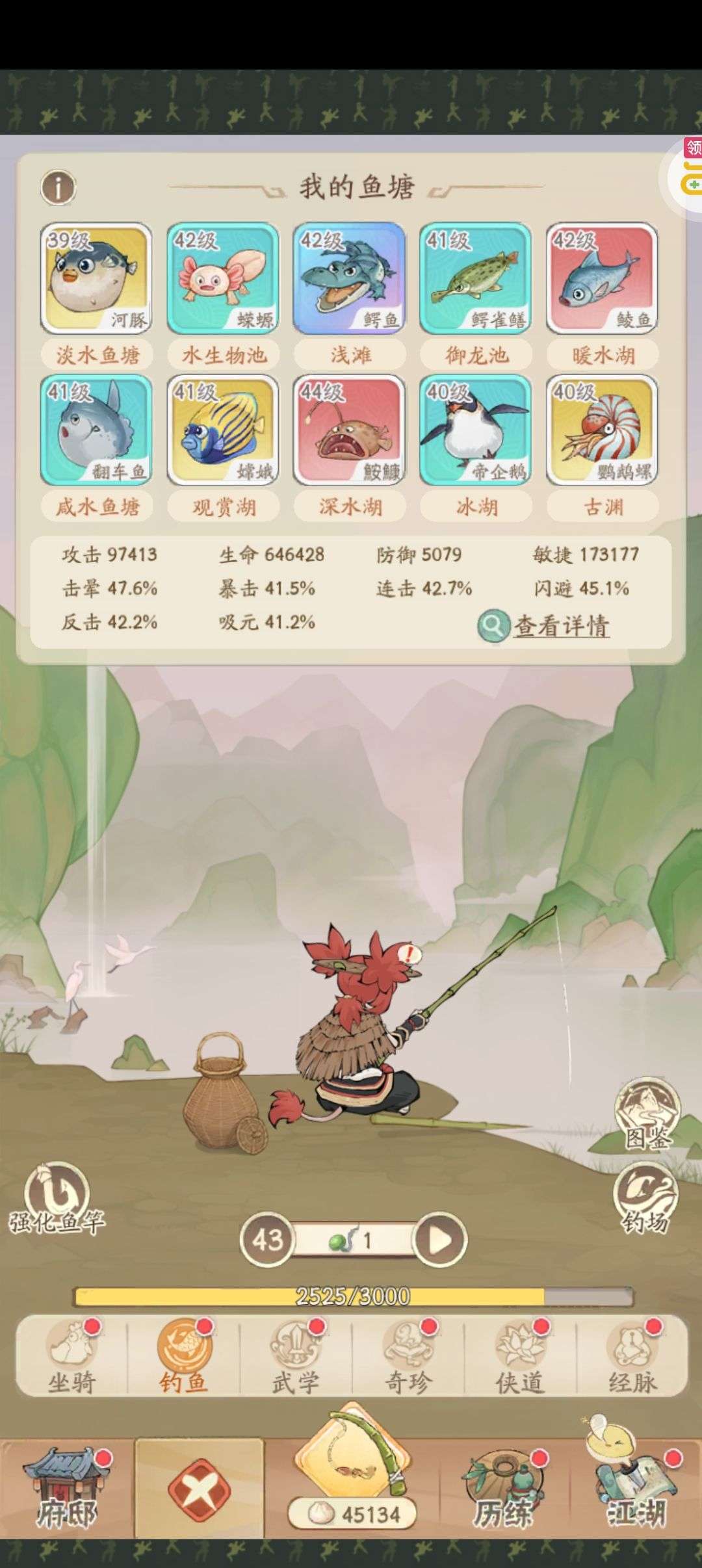
Task: Close the panel with the red X
Action: tap(199, 1489)
